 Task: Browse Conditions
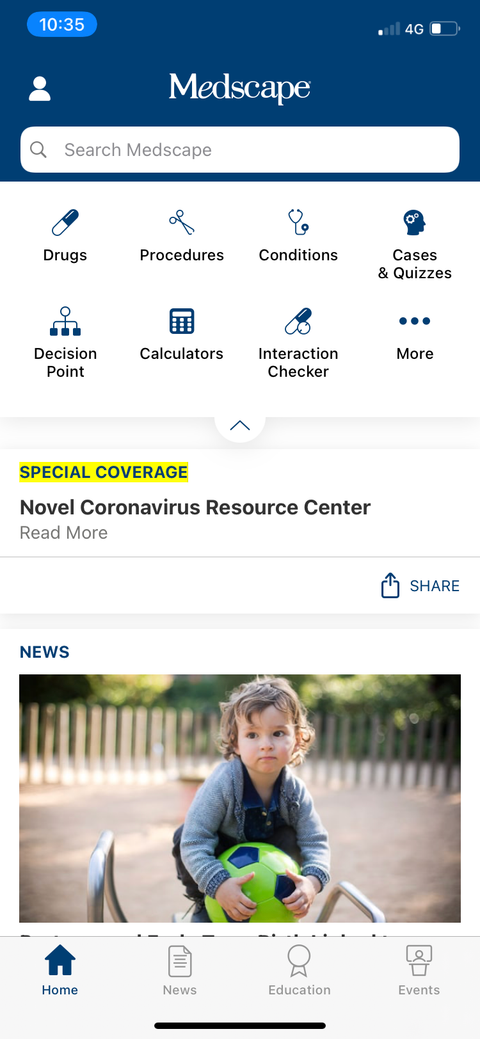(x=298, y=235)
